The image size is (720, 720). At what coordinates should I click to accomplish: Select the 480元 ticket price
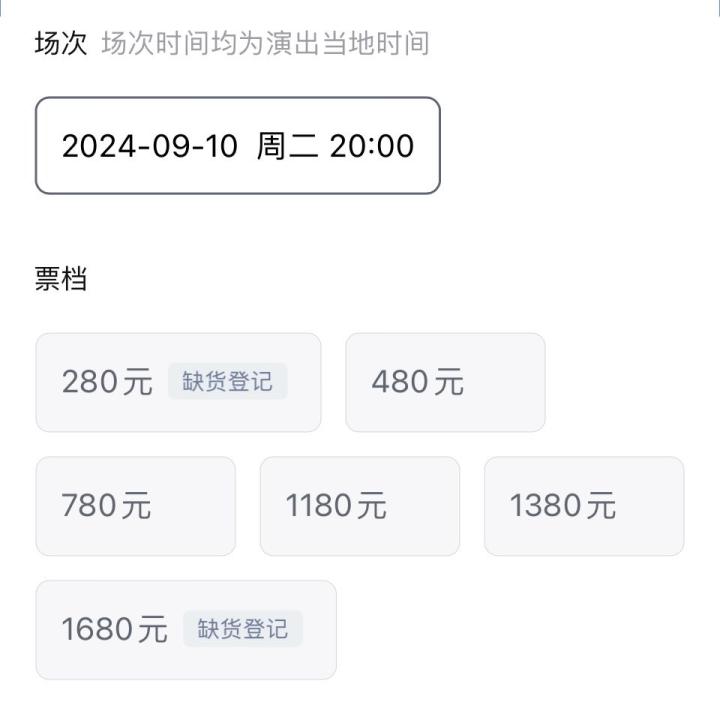click(x=445, y=382)
